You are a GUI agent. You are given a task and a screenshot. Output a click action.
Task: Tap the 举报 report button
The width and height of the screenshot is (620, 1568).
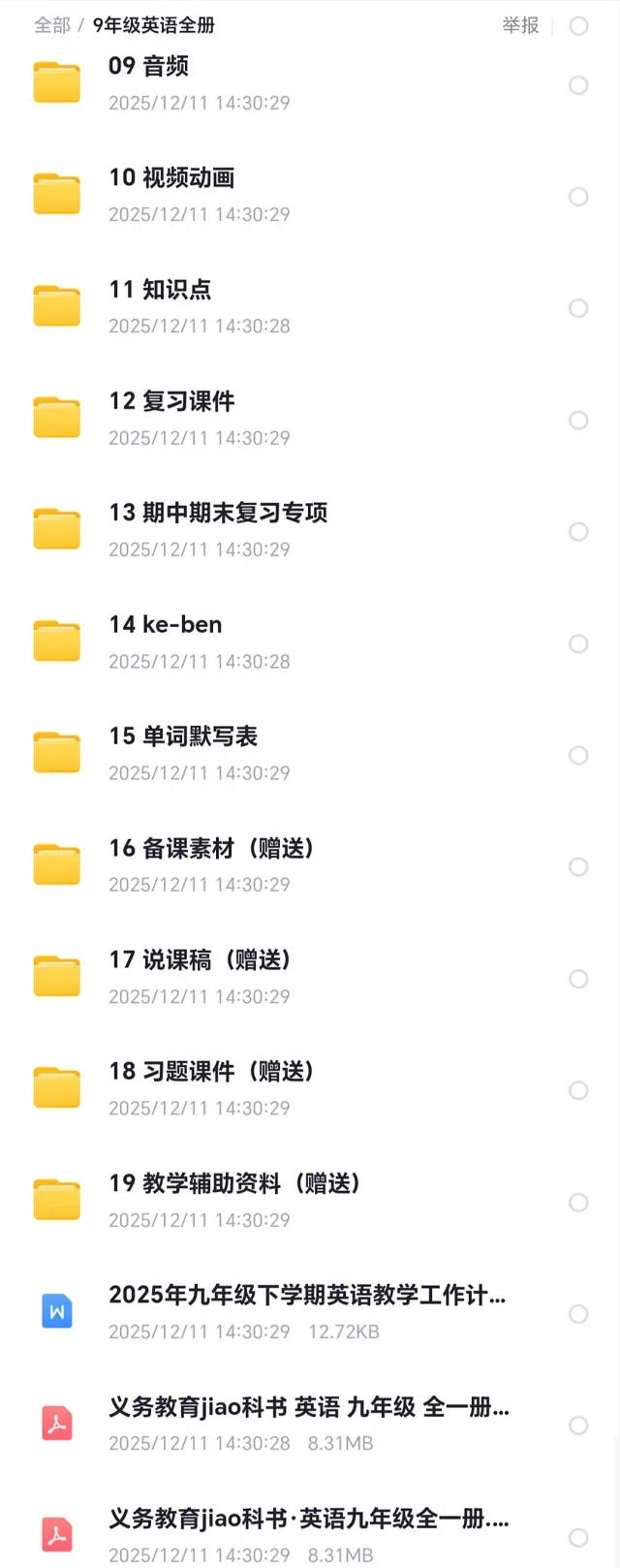click(x=520, y=25)
